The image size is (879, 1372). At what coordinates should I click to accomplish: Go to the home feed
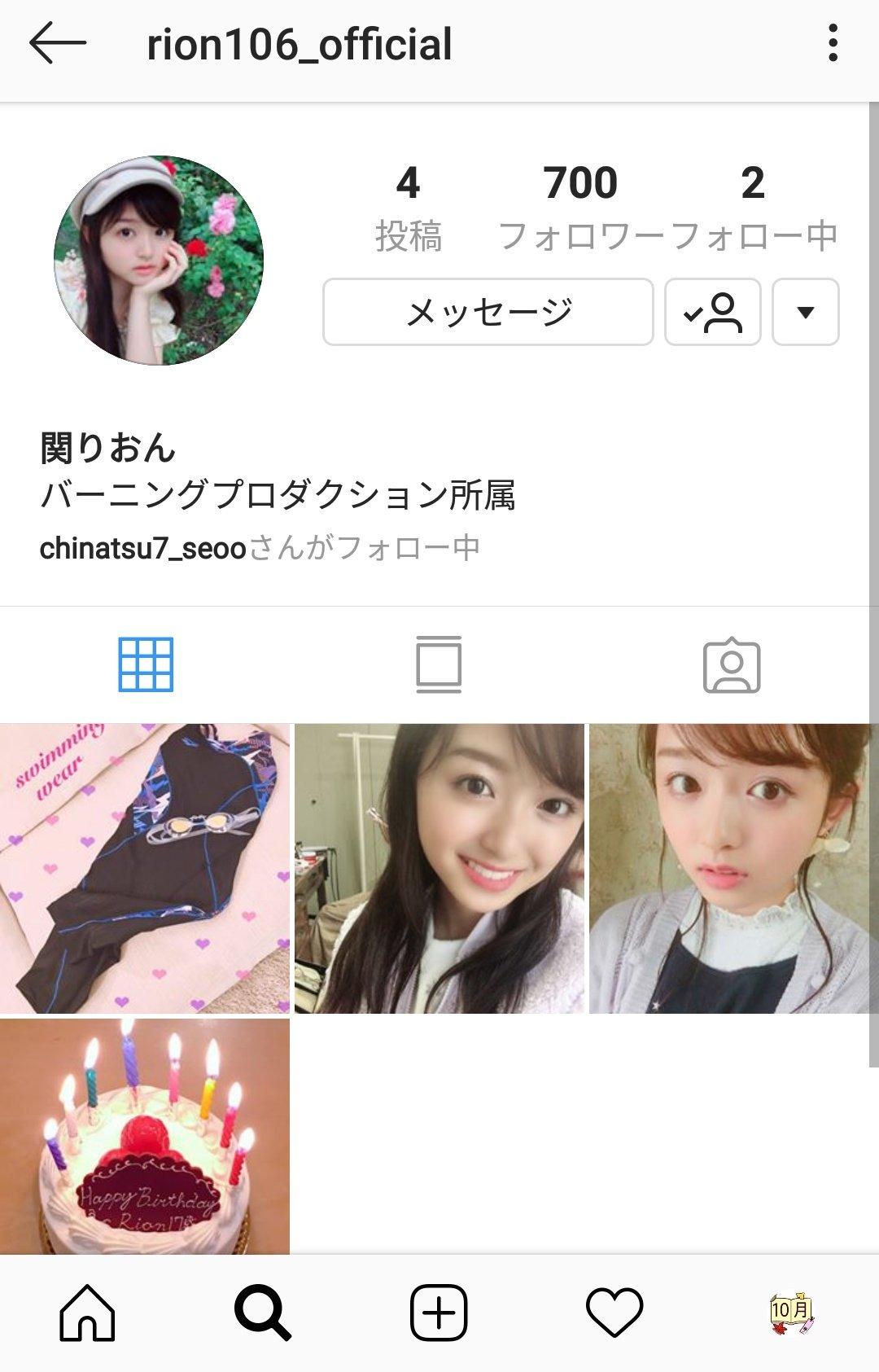[x=87, y=1313]
